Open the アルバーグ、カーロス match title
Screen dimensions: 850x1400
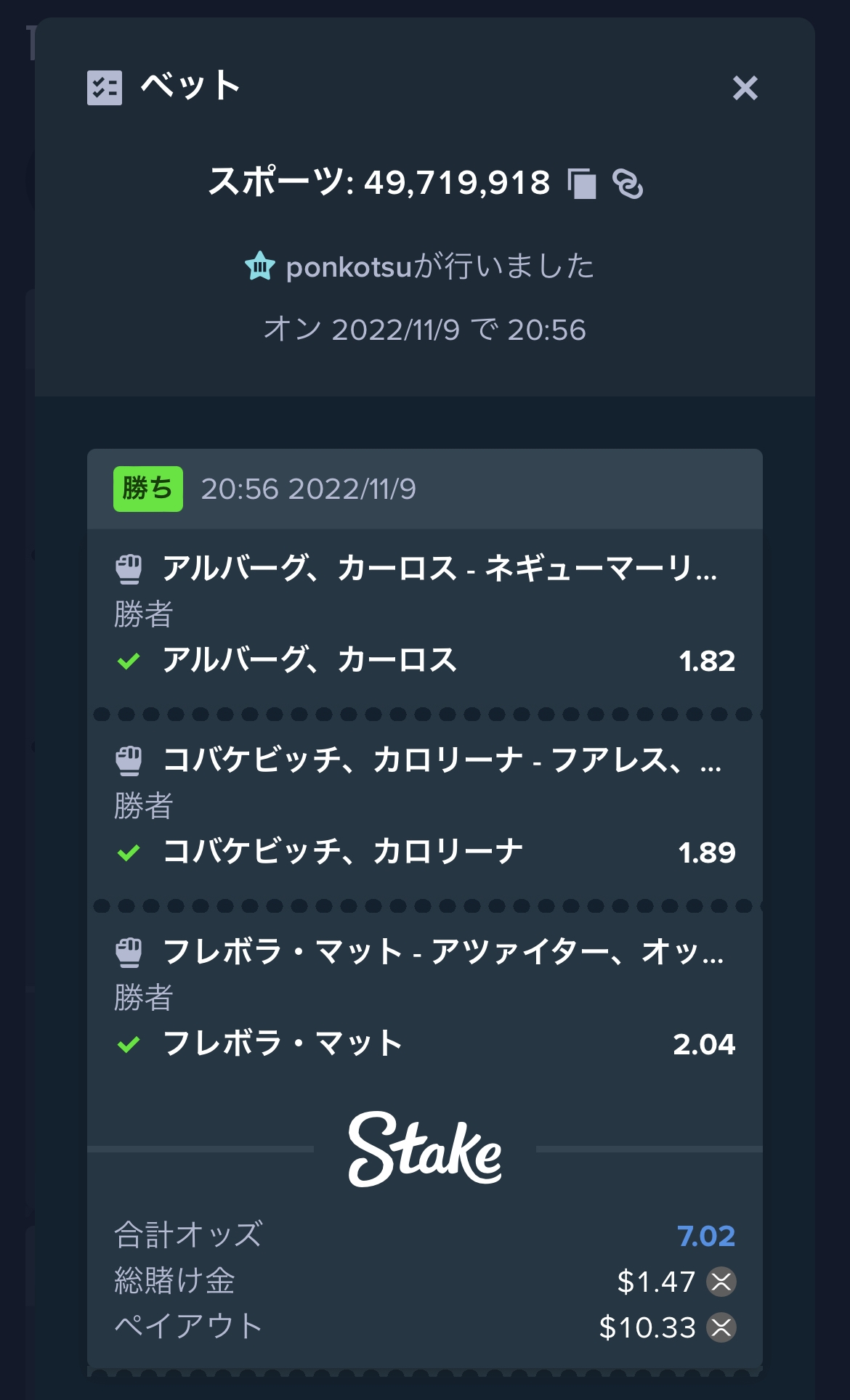440,568
